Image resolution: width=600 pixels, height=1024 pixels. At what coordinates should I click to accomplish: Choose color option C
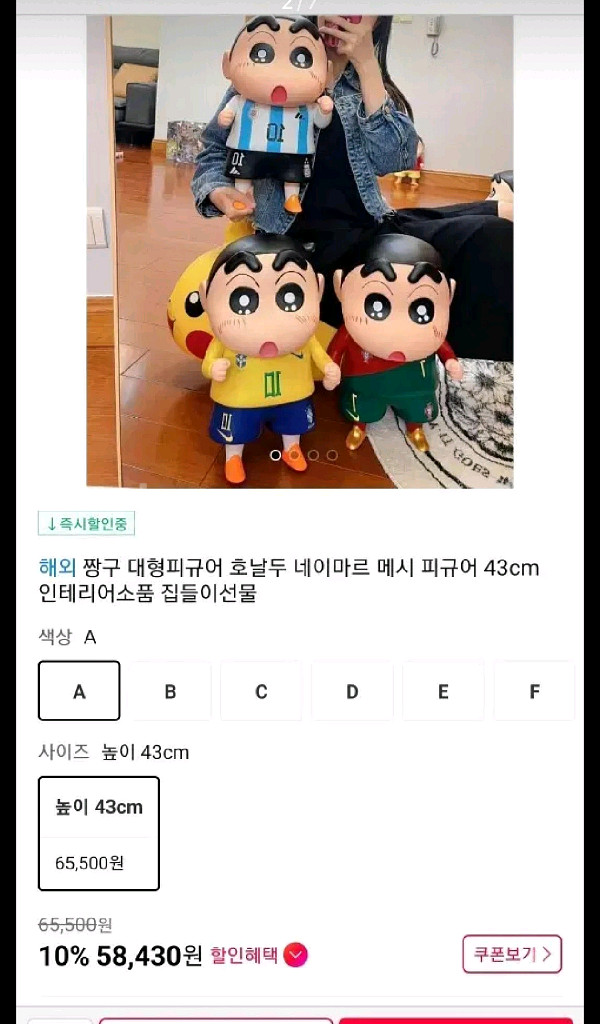(261, 691)
